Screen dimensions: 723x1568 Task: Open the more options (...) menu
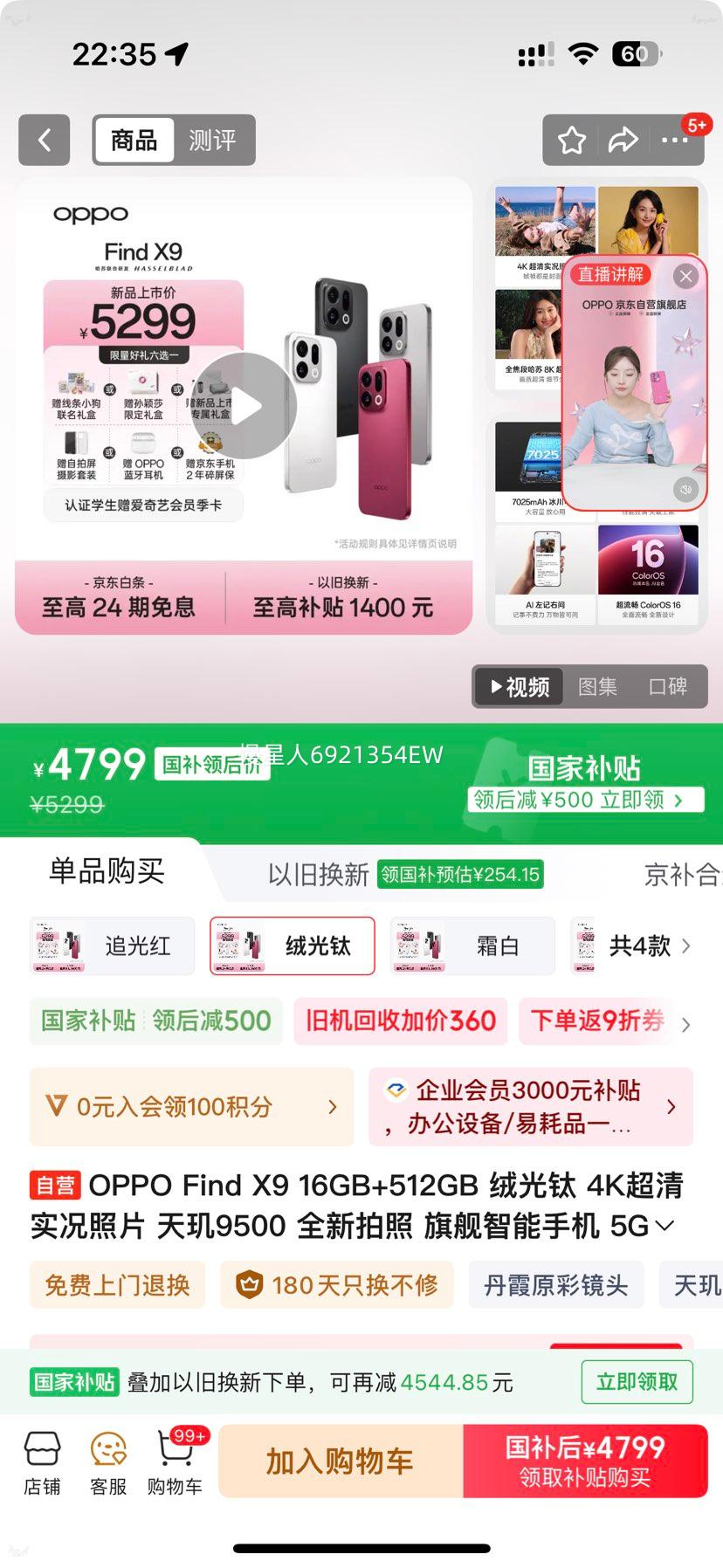pos(677,140)
